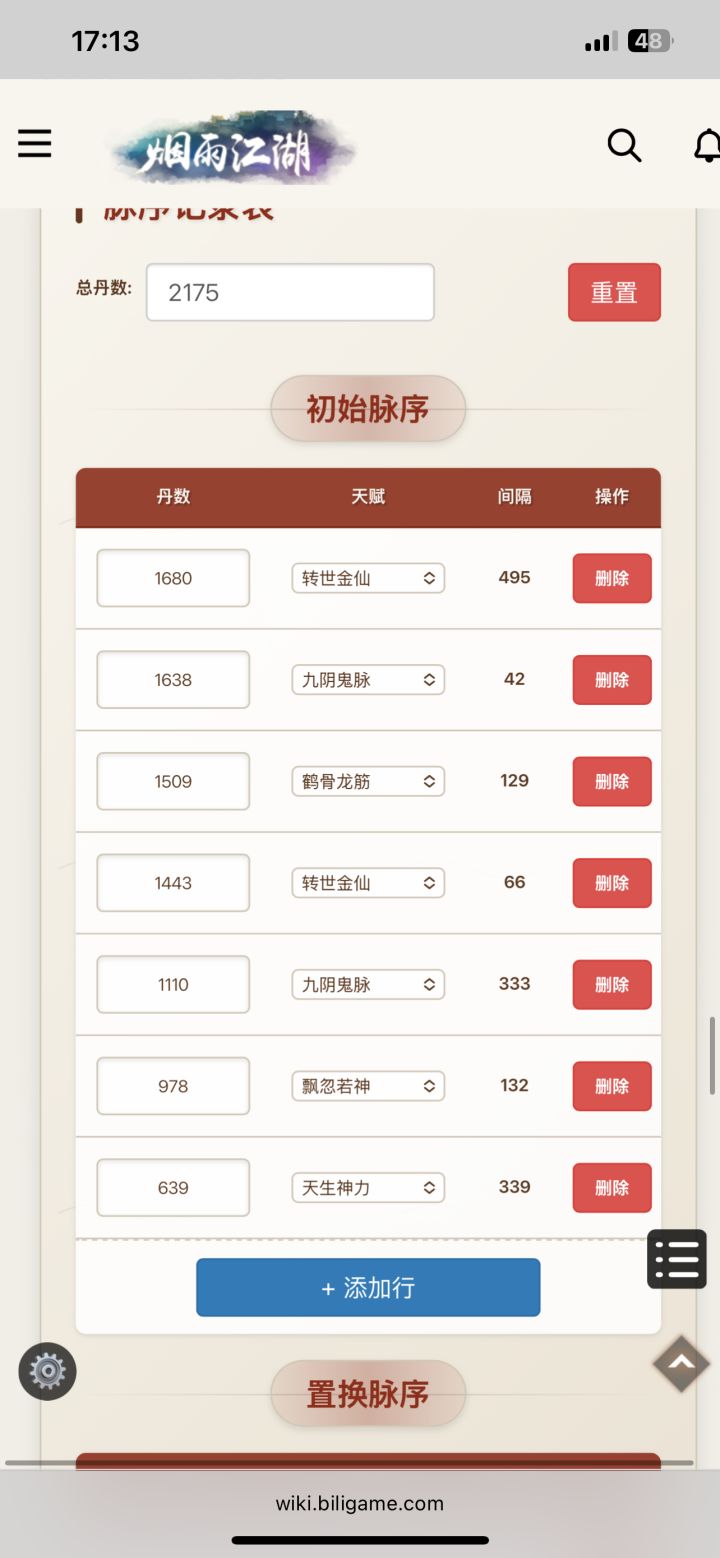Open the 飘忽若神 dropdown beside 978
Screen dimensions: 720x1558
click(367, 1085)
